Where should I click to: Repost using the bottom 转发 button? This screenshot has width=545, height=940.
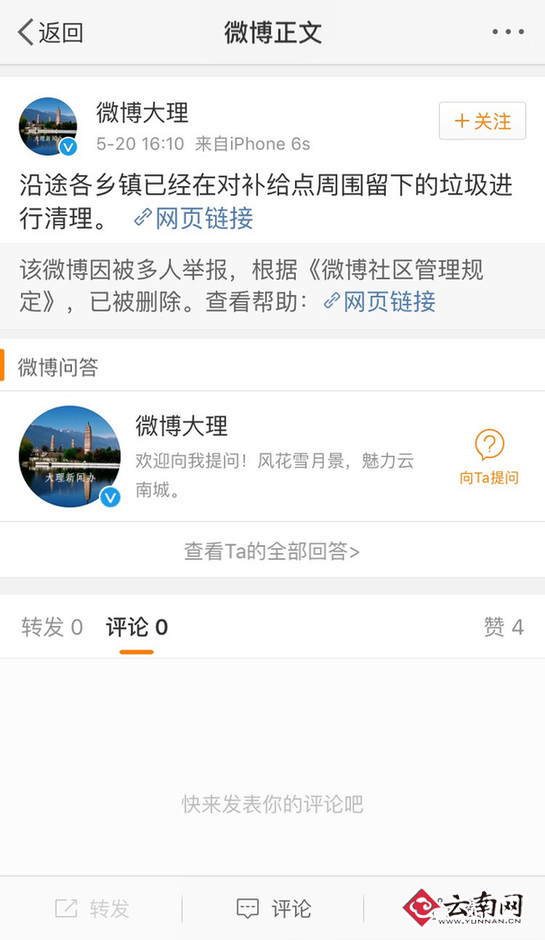pos(92,908)
